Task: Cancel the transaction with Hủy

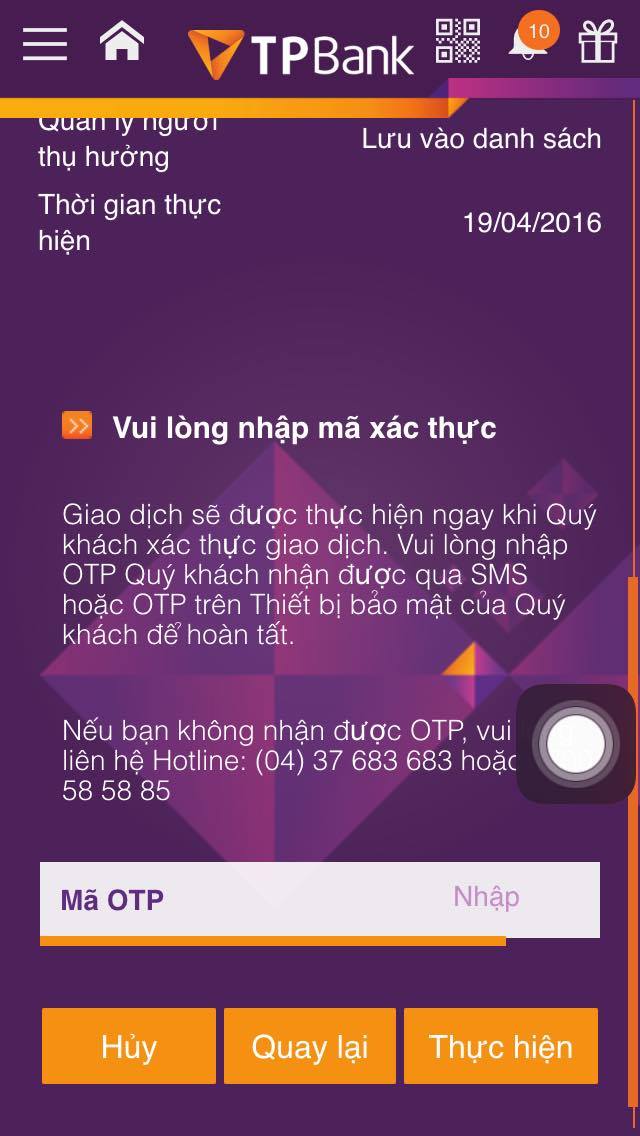Action: 129,1046
